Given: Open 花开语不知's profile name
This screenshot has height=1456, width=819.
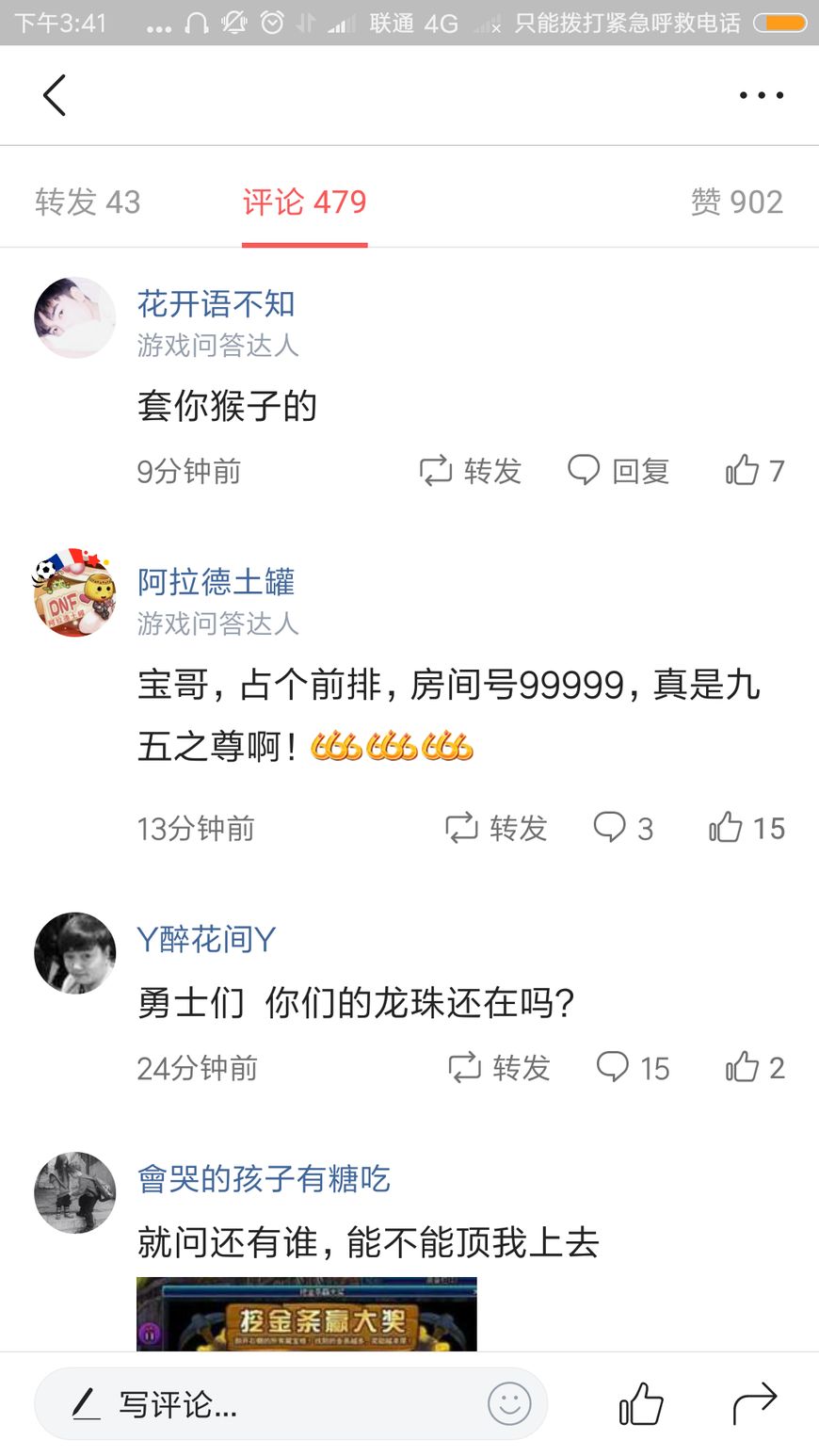Looking at the screenshot, I should point(216,303).
